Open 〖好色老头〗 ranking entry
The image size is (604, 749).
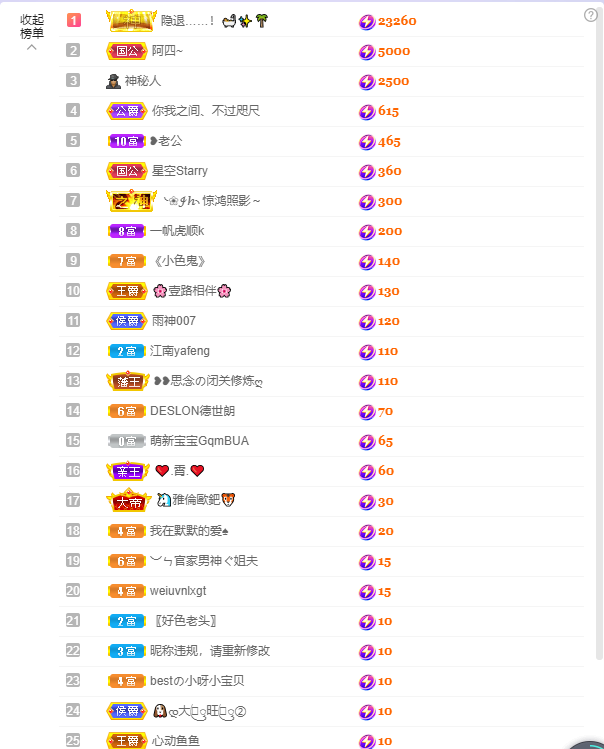184,621
